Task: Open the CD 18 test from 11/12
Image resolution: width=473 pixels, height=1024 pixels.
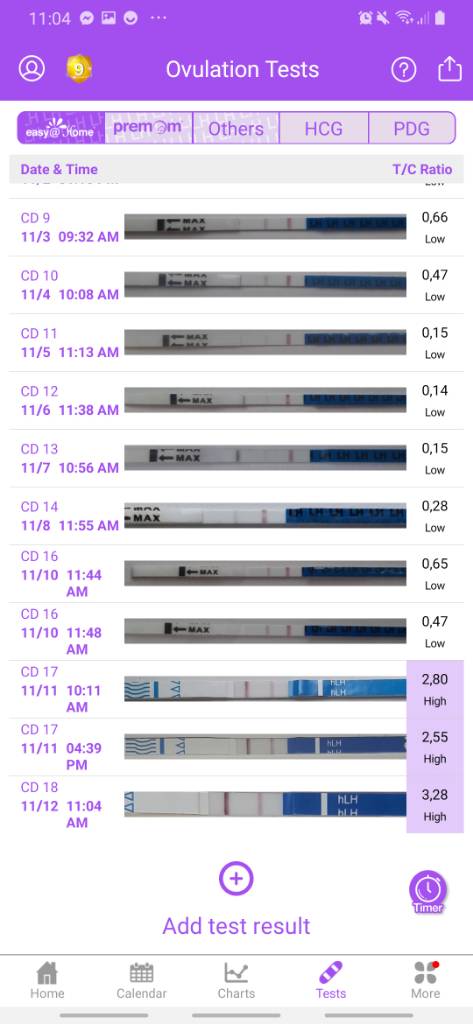Action: point(236,805)
